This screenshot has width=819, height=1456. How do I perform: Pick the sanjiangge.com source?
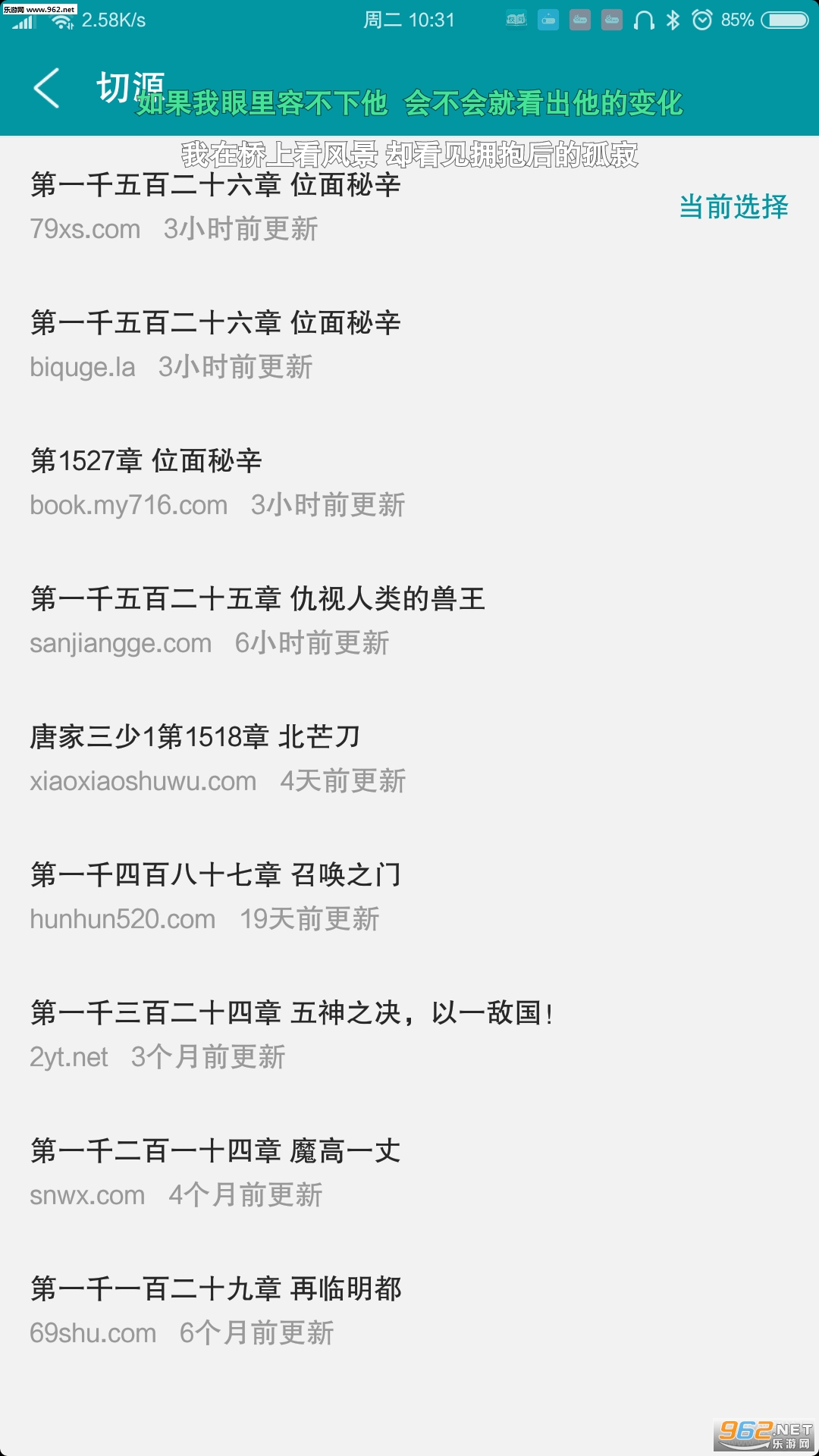pos(409,620)
